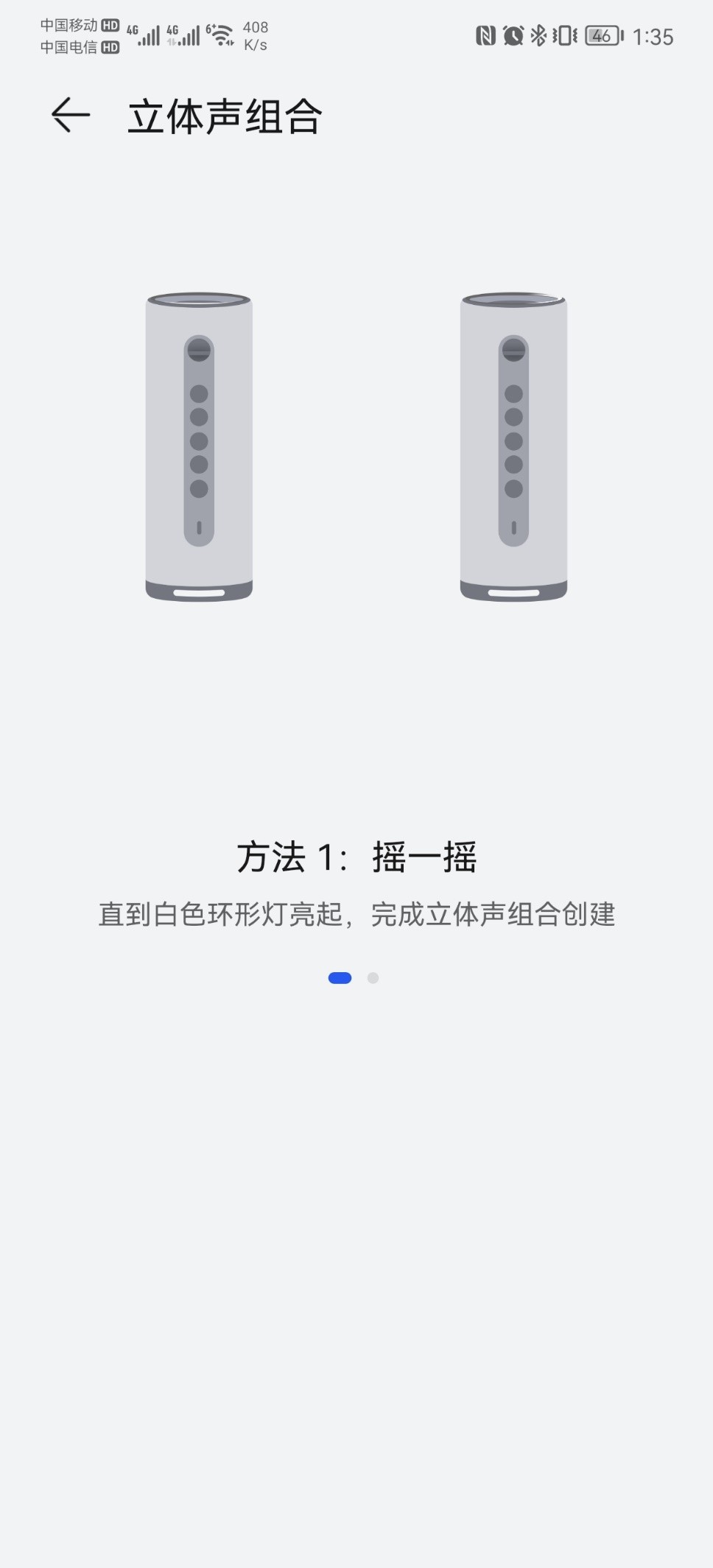Tap the second page dot to view method 2
This screenshot has width=713, height=1568.
pyautogui.click(x=373, y=977)
